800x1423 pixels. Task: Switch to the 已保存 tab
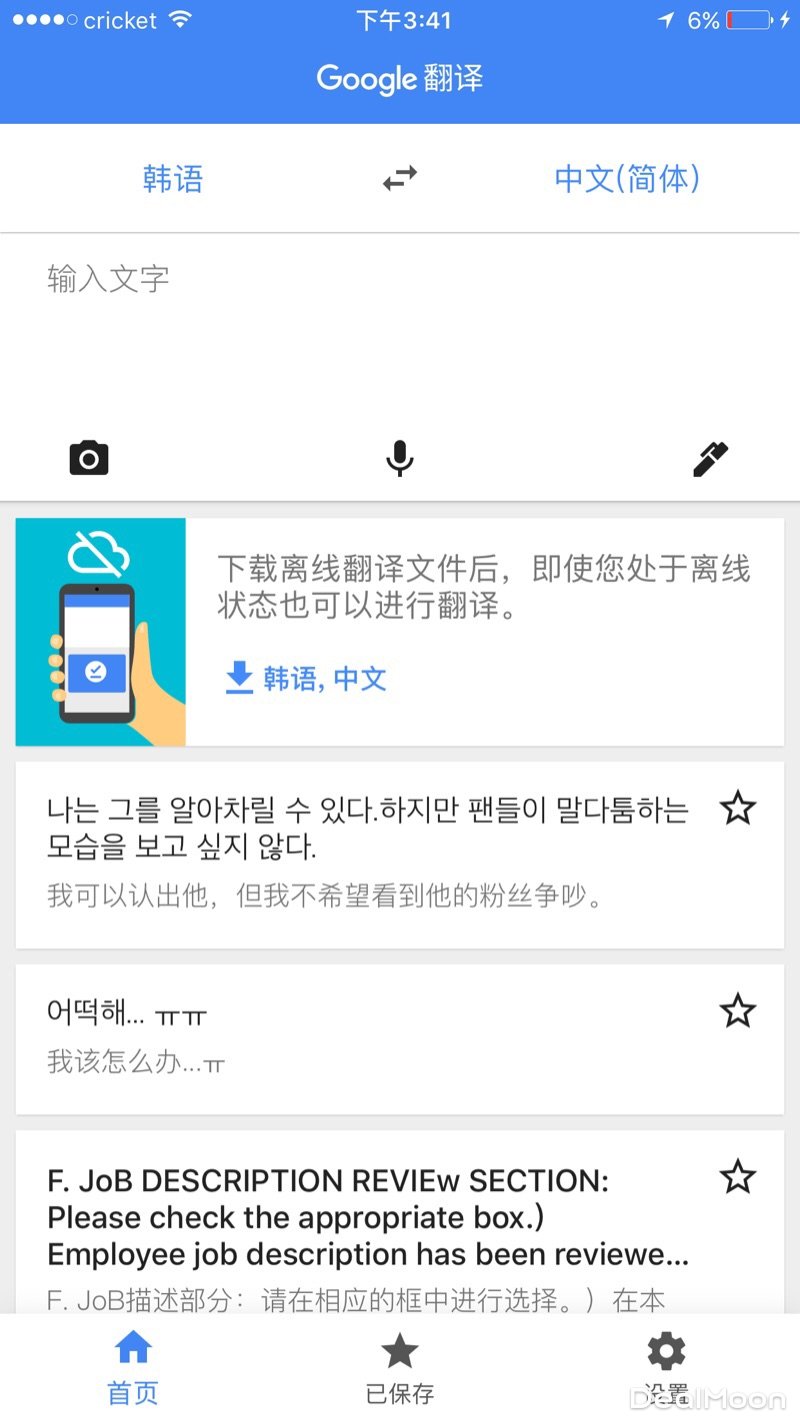tap(400, 1367)
